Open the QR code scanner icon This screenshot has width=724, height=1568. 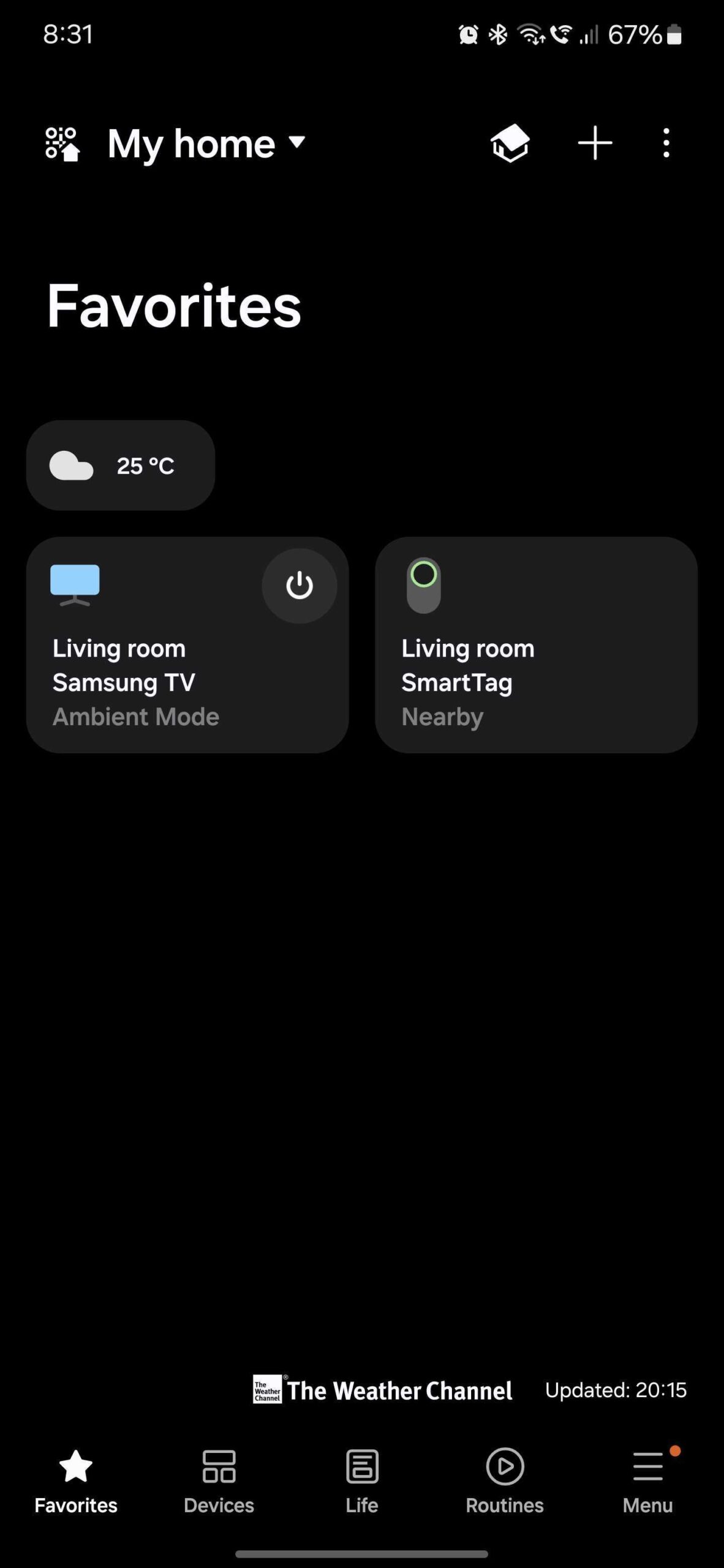pyautogui.click(x=62, y=144)
